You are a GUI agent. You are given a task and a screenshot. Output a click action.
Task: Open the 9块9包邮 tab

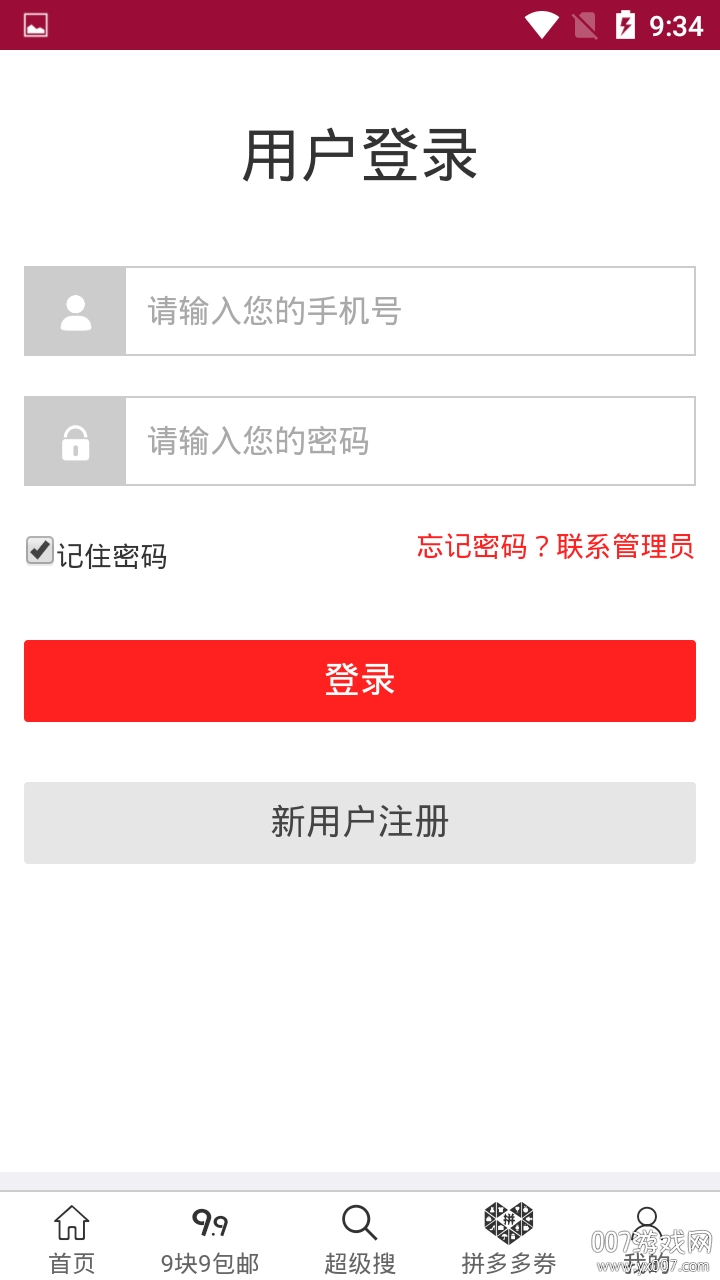(210, 1240)
